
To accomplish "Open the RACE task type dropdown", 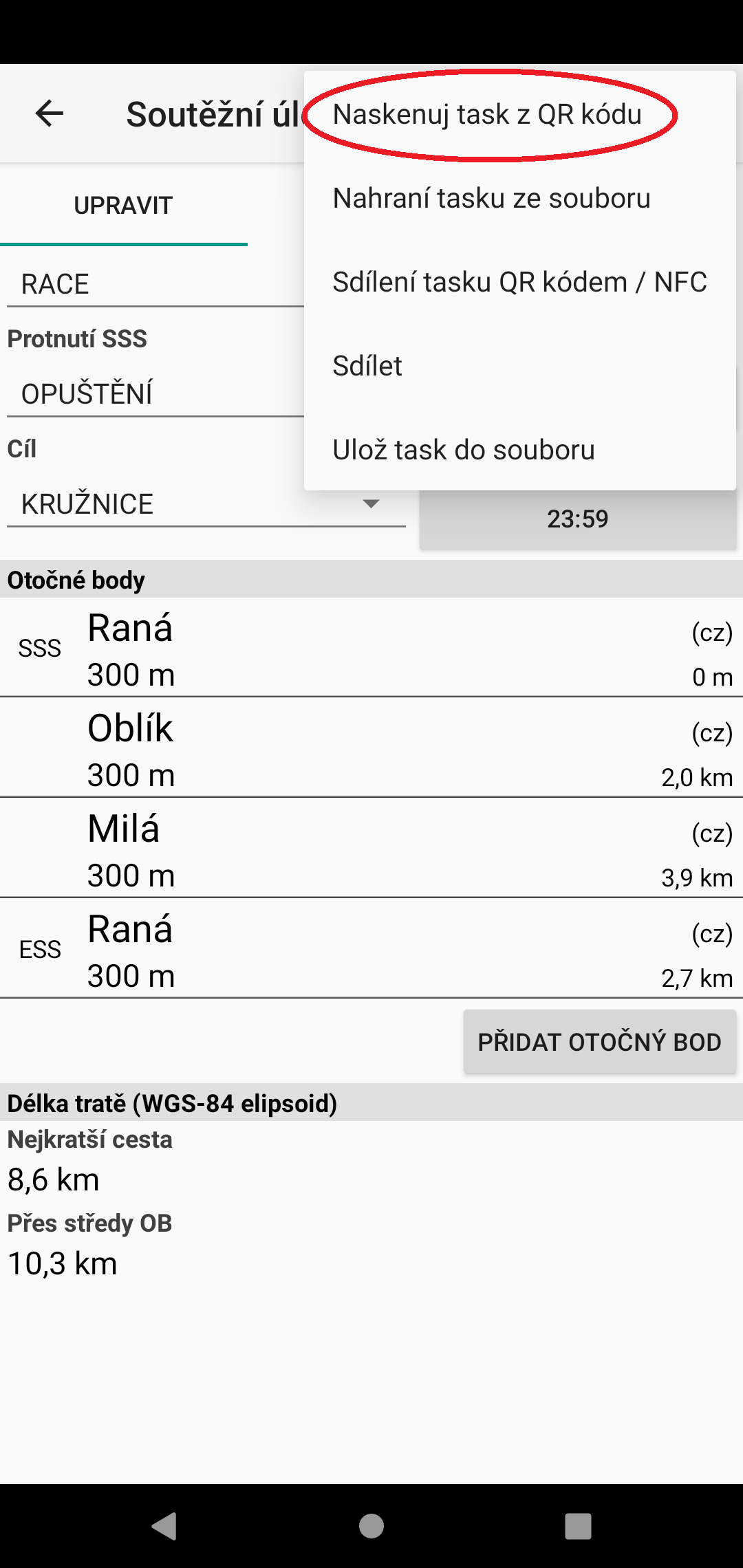I will [155, 284].
